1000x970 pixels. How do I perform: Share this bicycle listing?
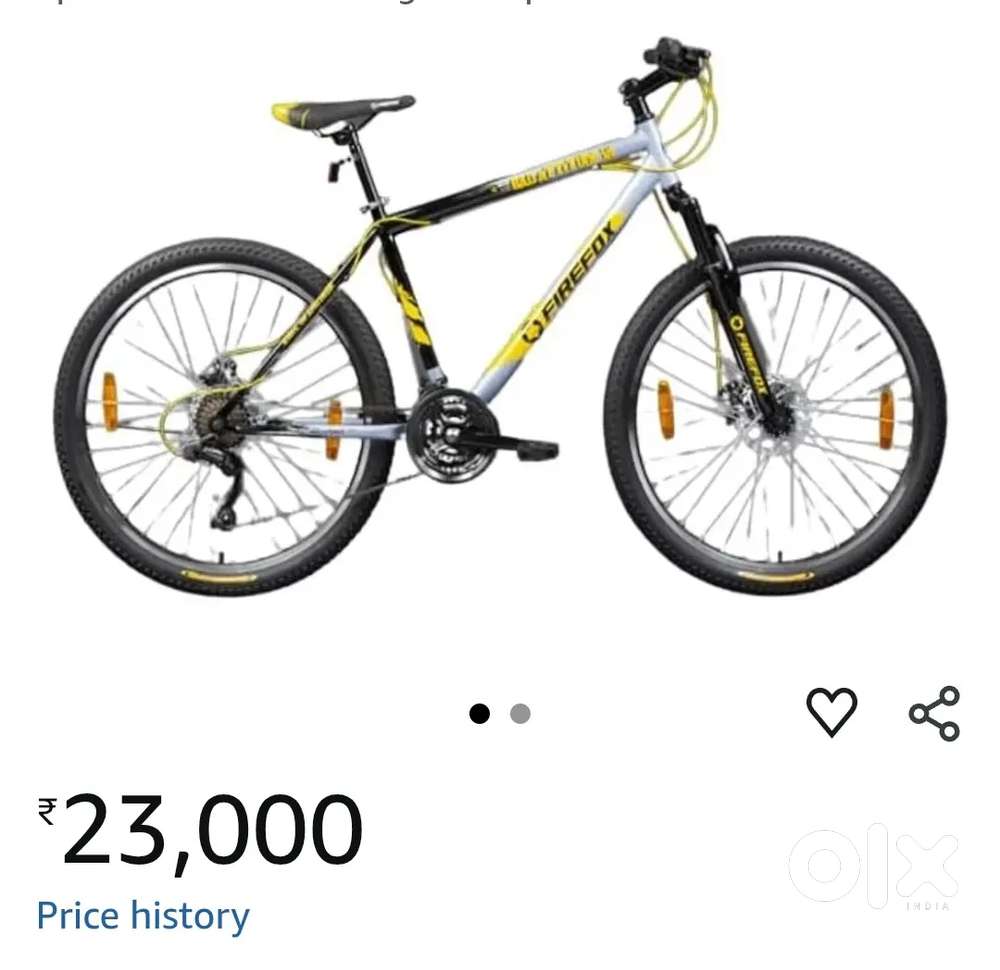click(x=934, y=713)
